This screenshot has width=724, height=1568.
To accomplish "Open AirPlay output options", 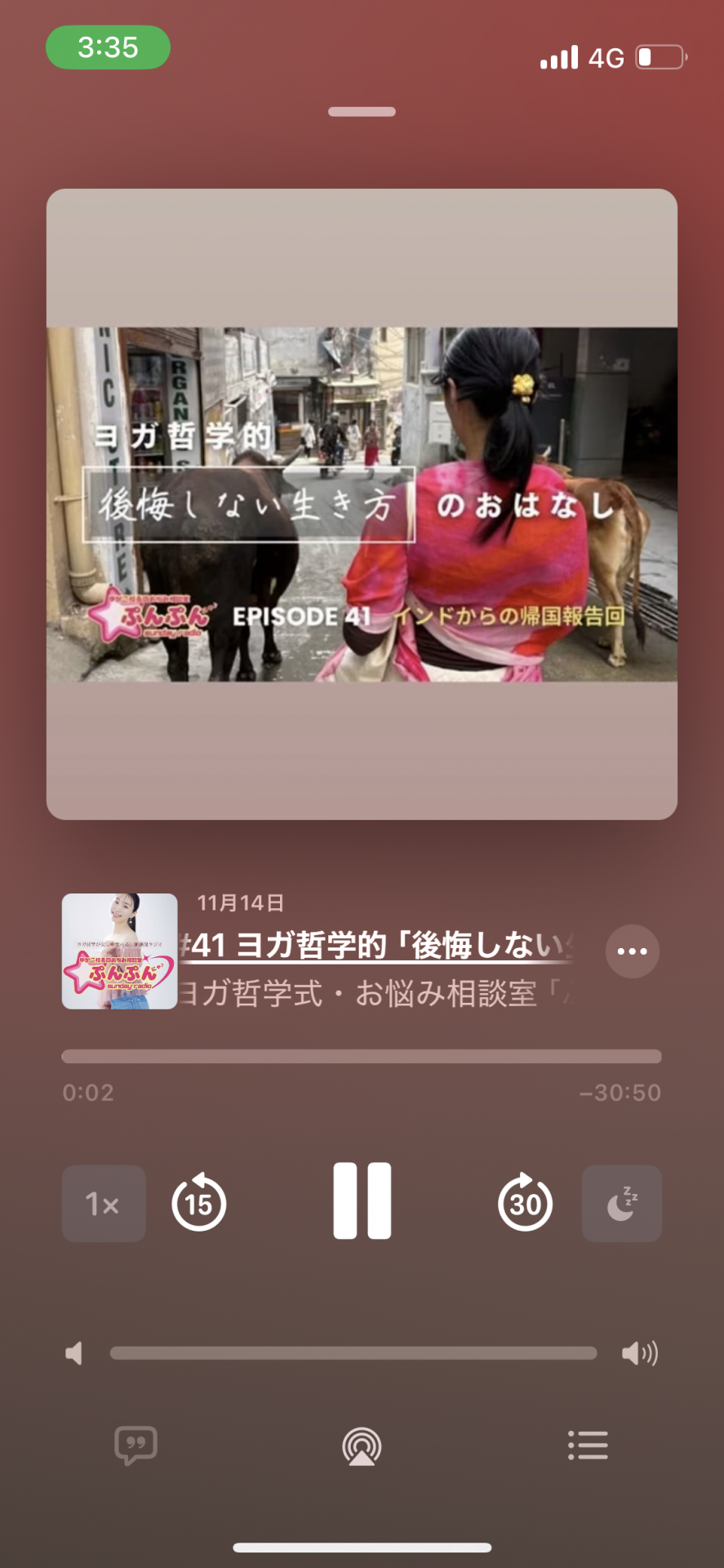I will (362, 1445).
